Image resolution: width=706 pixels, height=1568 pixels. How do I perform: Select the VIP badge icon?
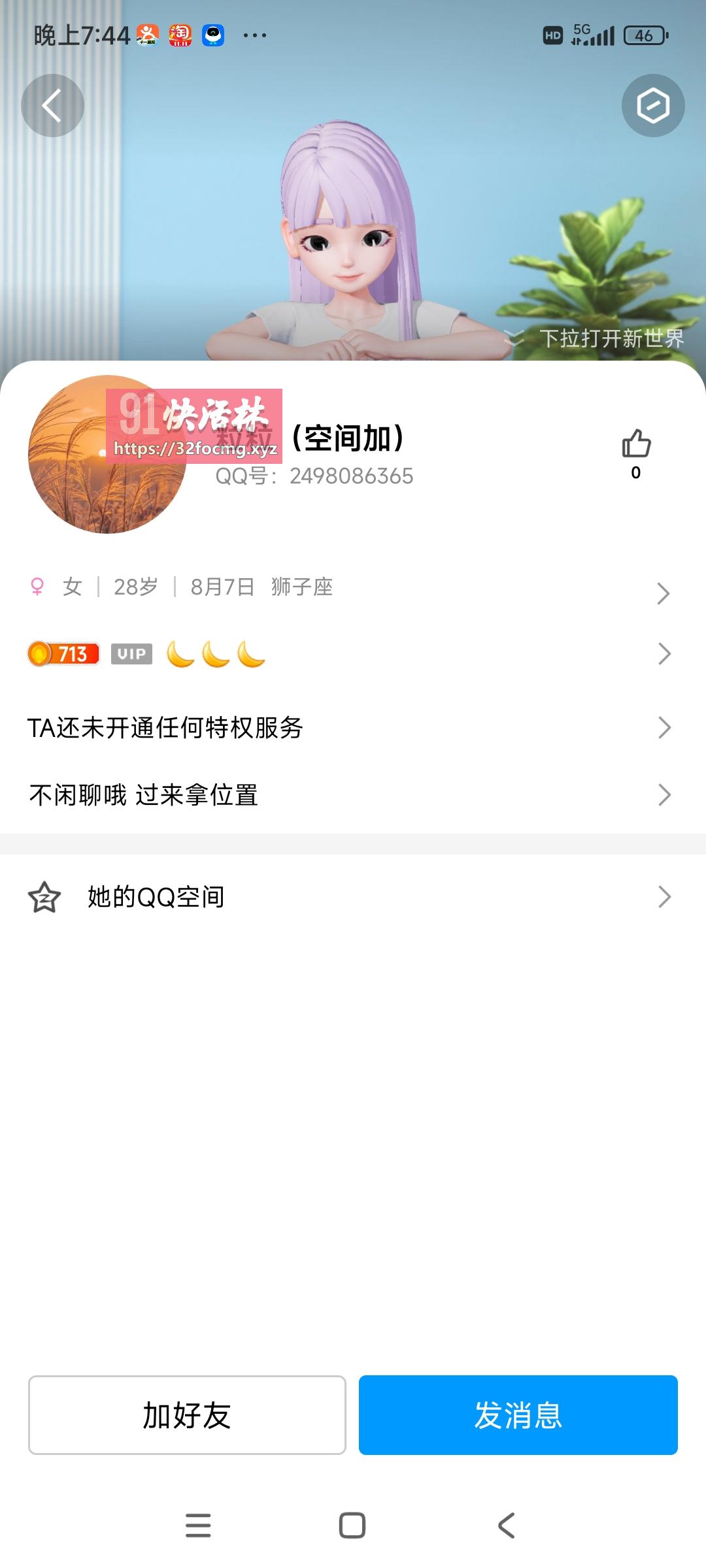click(x=131, y=653)
